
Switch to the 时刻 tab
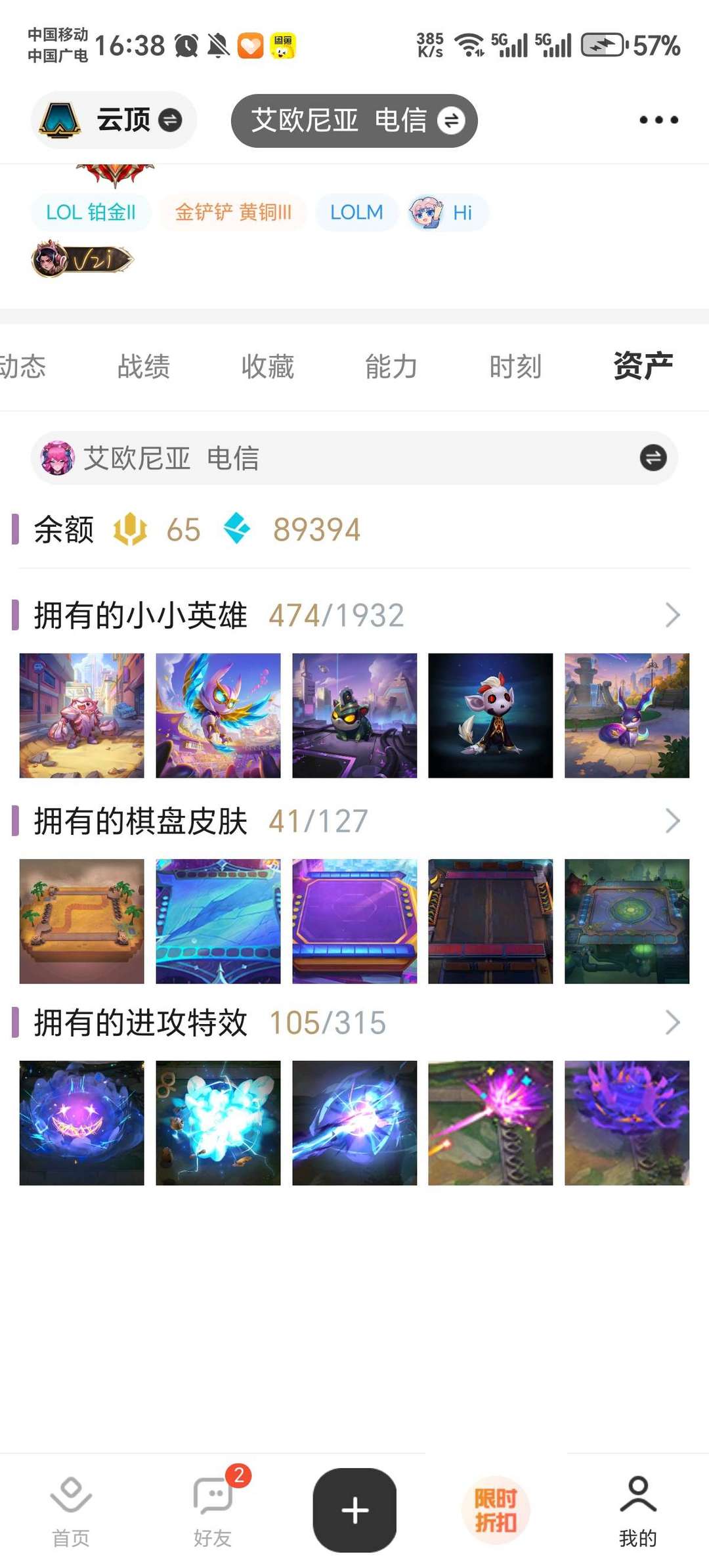point(515,367)
